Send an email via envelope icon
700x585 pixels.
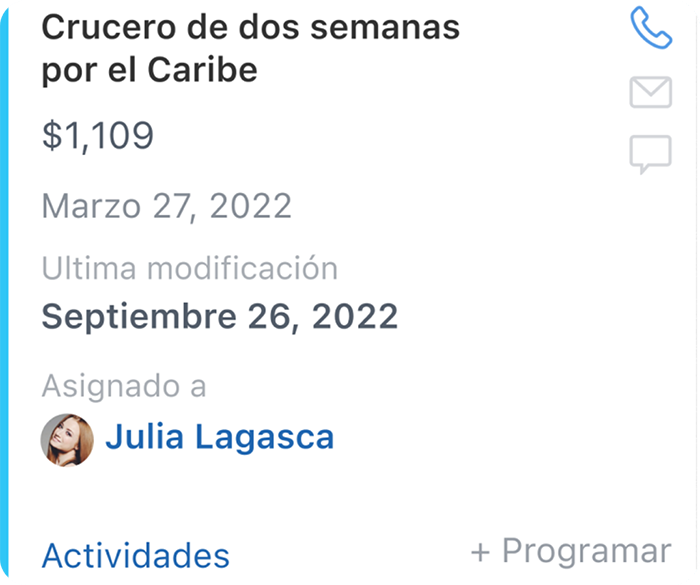click(x=650, y=92)
